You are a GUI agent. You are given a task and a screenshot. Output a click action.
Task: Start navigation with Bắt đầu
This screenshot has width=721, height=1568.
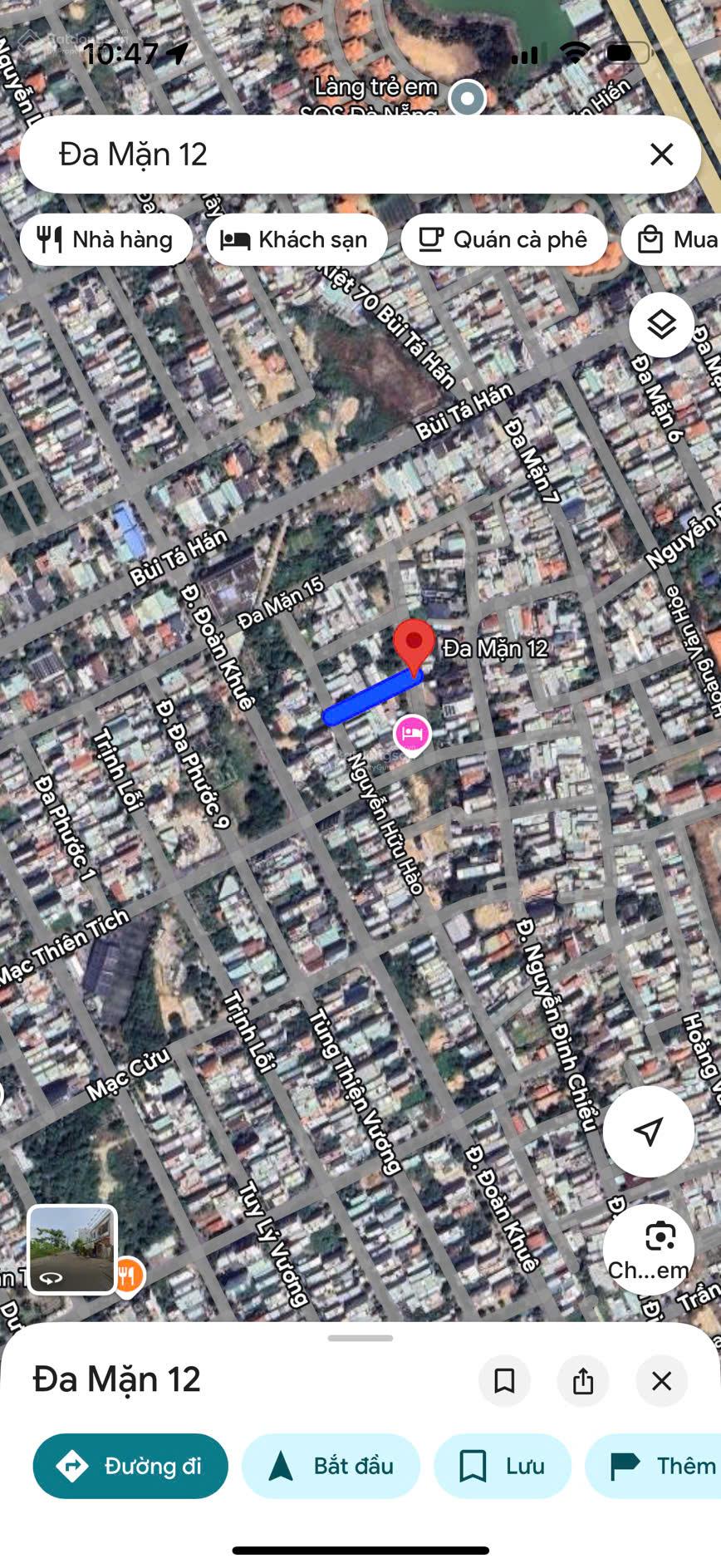click(331, 1466)
